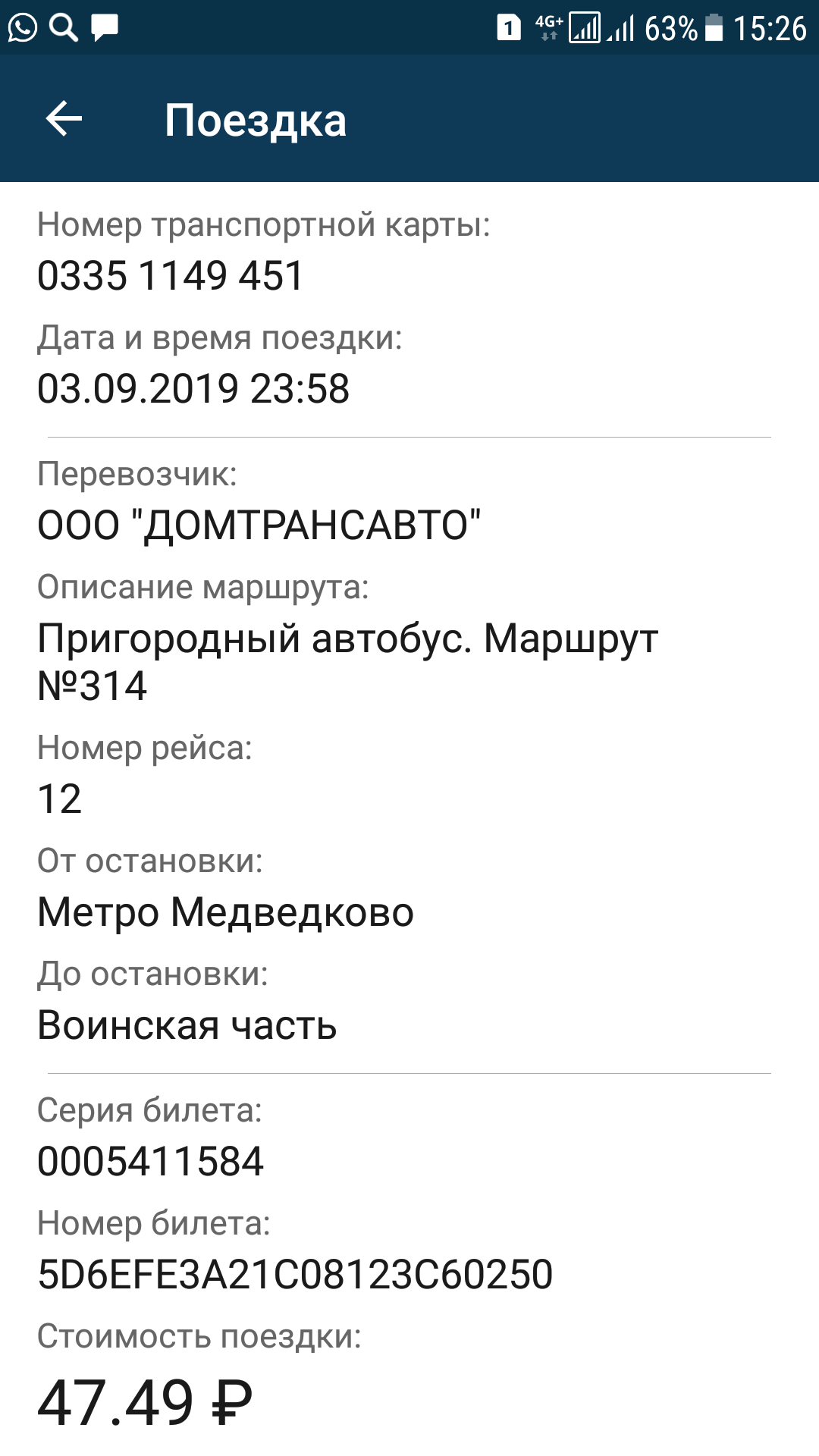
Task: Go back from the Поездка screen
Action: point(64,119)
